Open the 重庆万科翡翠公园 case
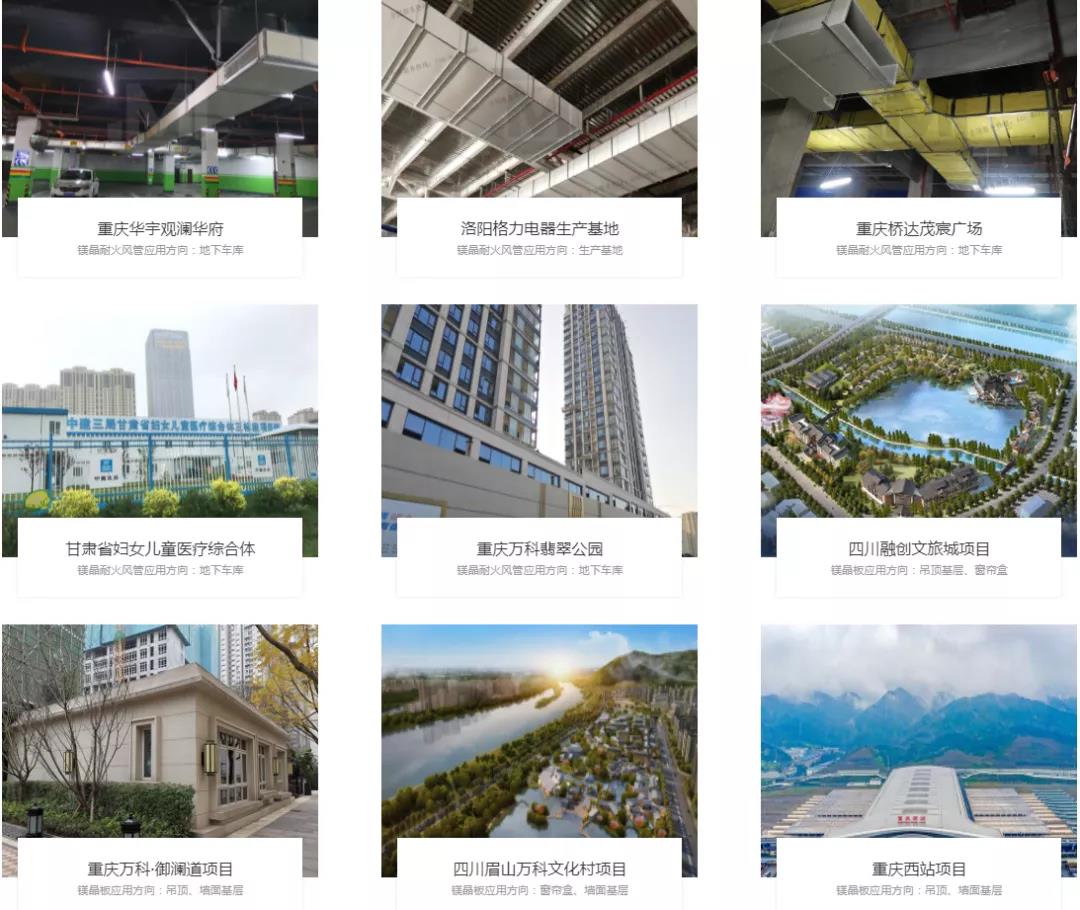1080x910 pixels. 539,549
